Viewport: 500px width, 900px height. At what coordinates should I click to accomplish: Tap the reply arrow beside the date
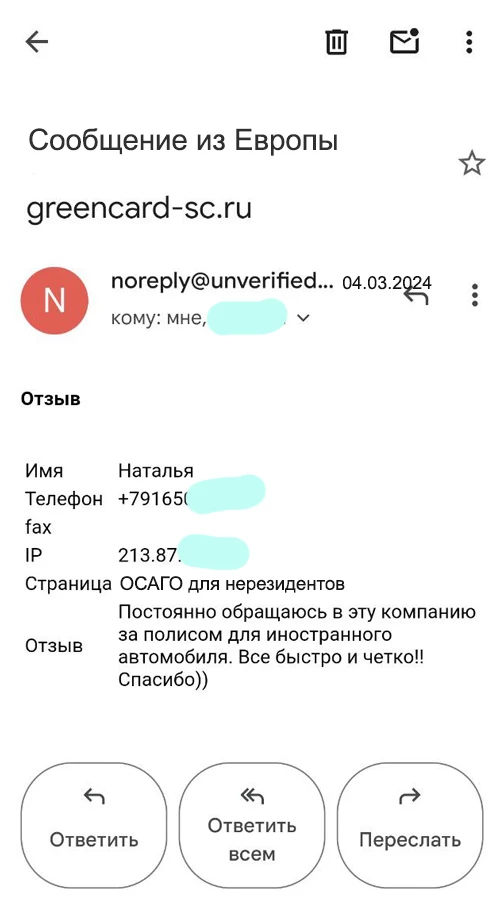coord(416,296)
